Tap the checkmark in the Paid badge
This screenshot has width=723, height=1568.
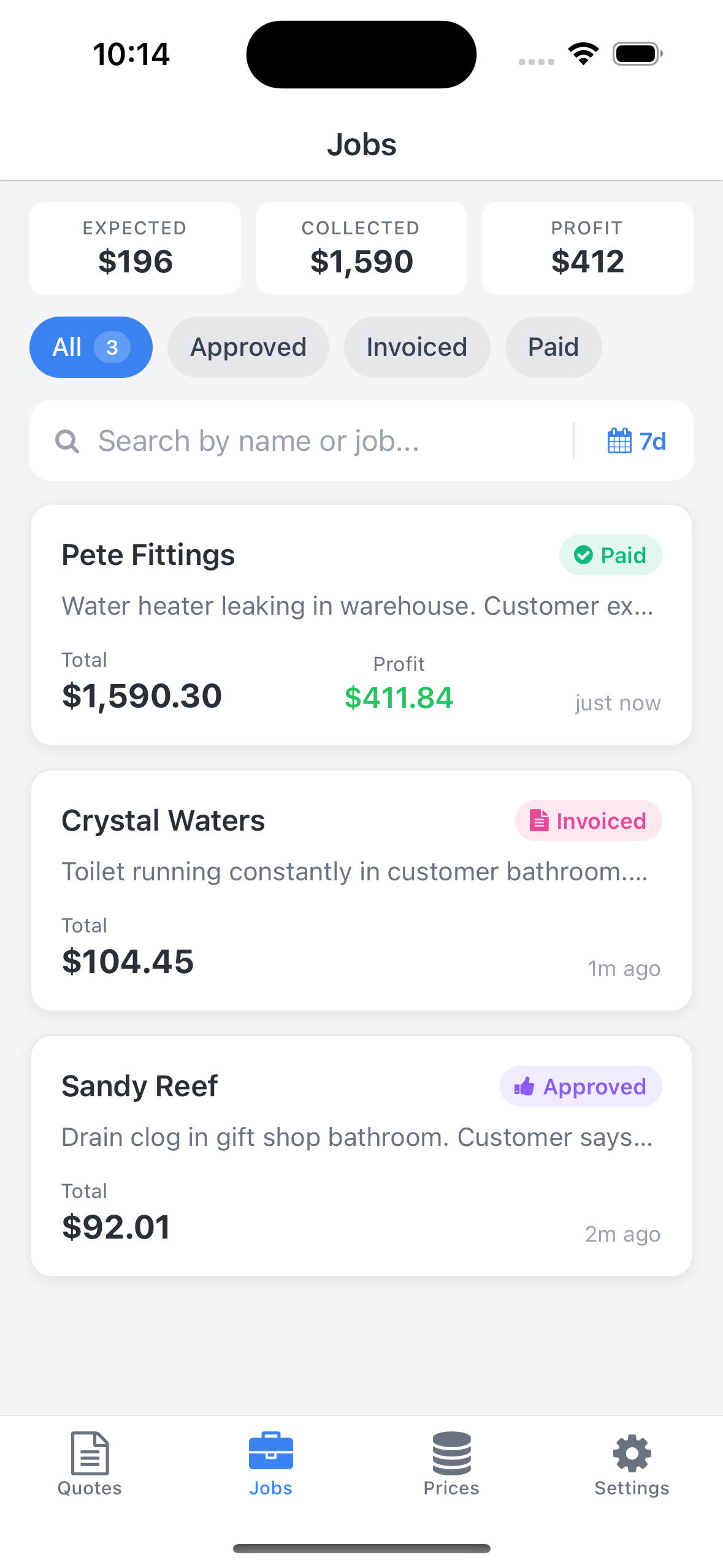pyautogui.click(x=584, y=555)
